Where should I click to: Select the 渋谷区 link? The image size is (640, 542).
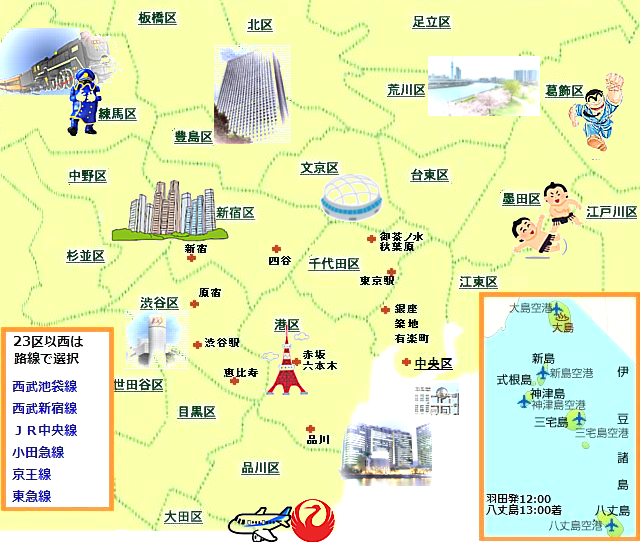coord(159,303)
